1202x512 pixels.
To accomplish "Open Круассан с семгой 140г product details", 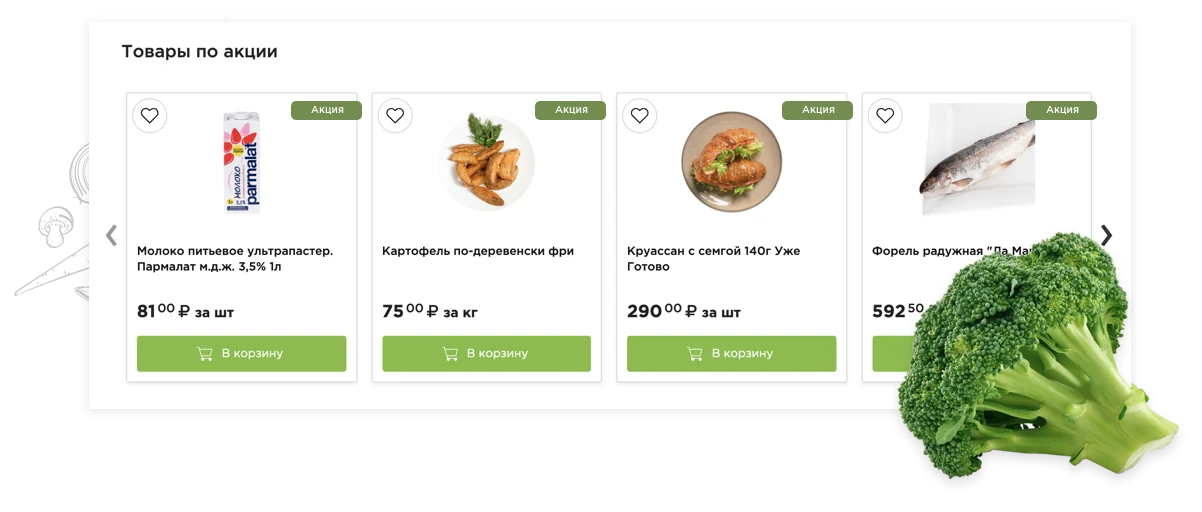I will point(713,259).
